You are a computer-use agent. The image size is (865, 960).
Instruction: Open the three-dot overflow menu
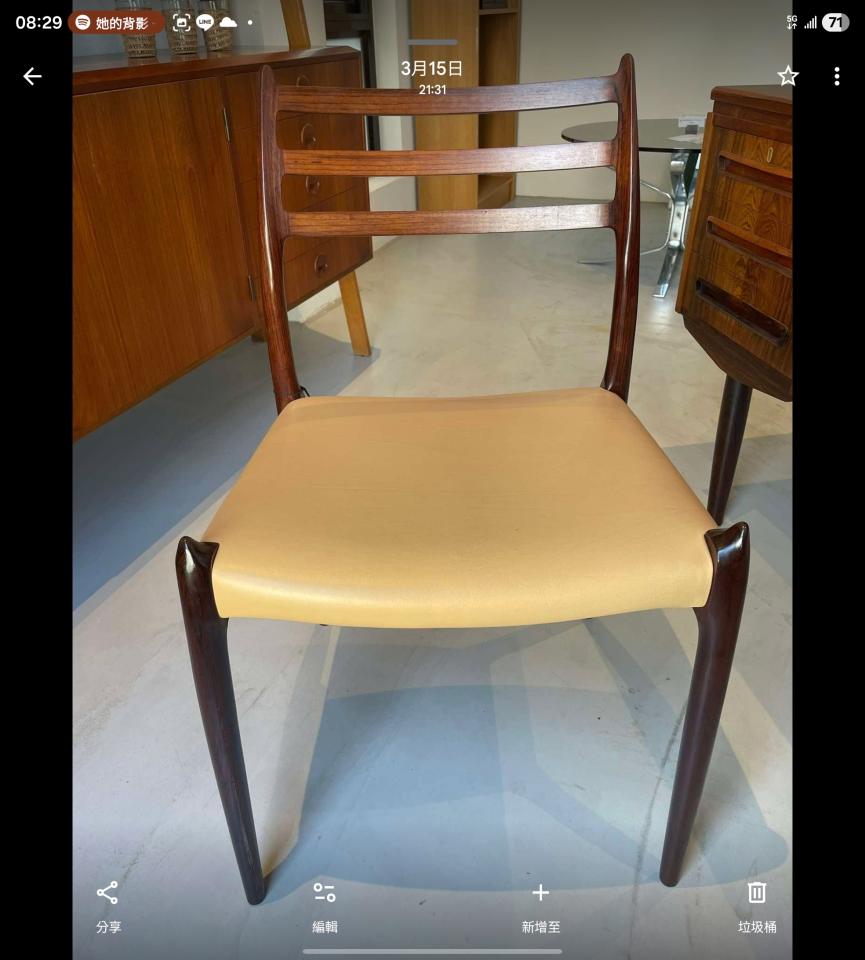[837, 76]
